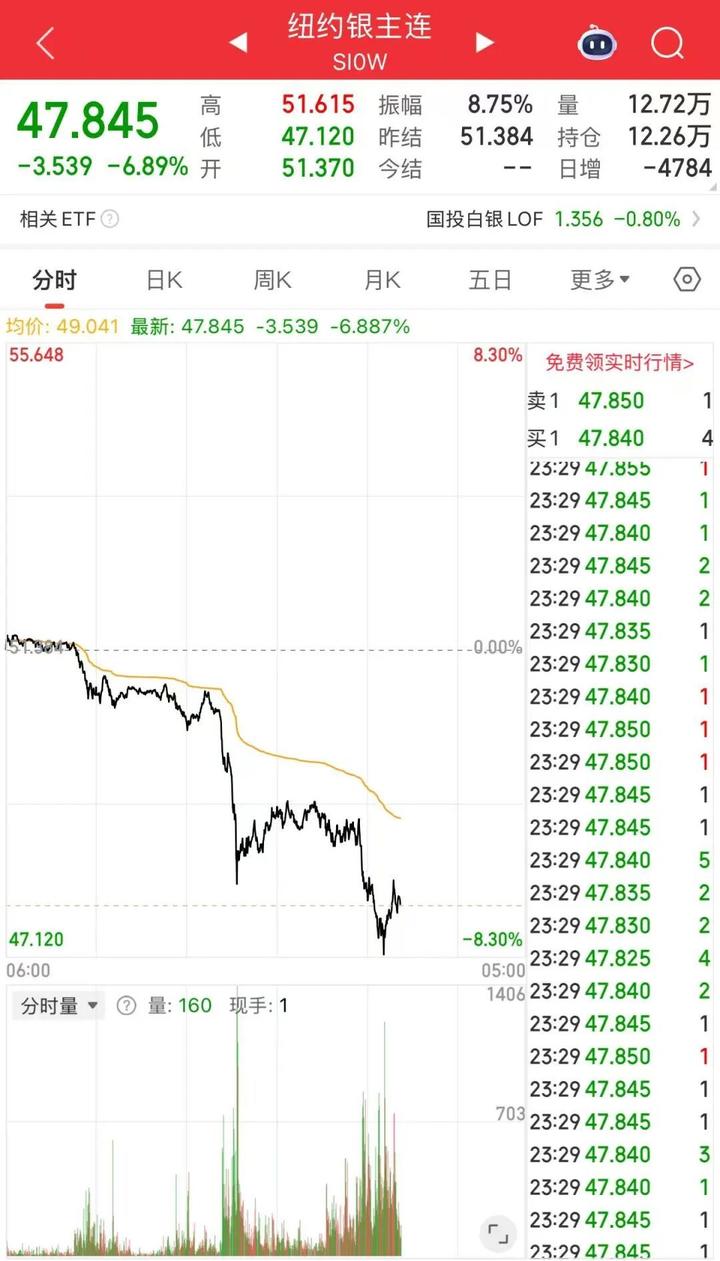The height and width of the screenshot is (1261, 720).
Task: Switch to the 日K tab
Action: [164, 280]
